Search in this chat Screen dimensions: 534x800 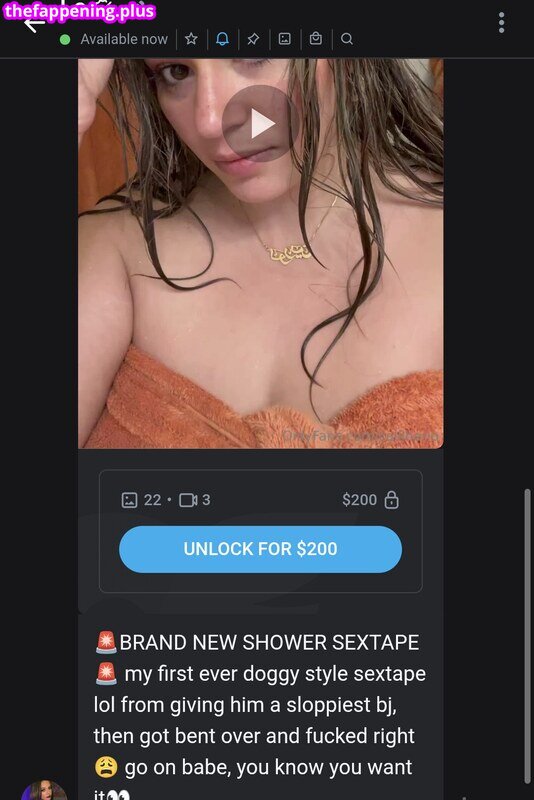point(347,39)
